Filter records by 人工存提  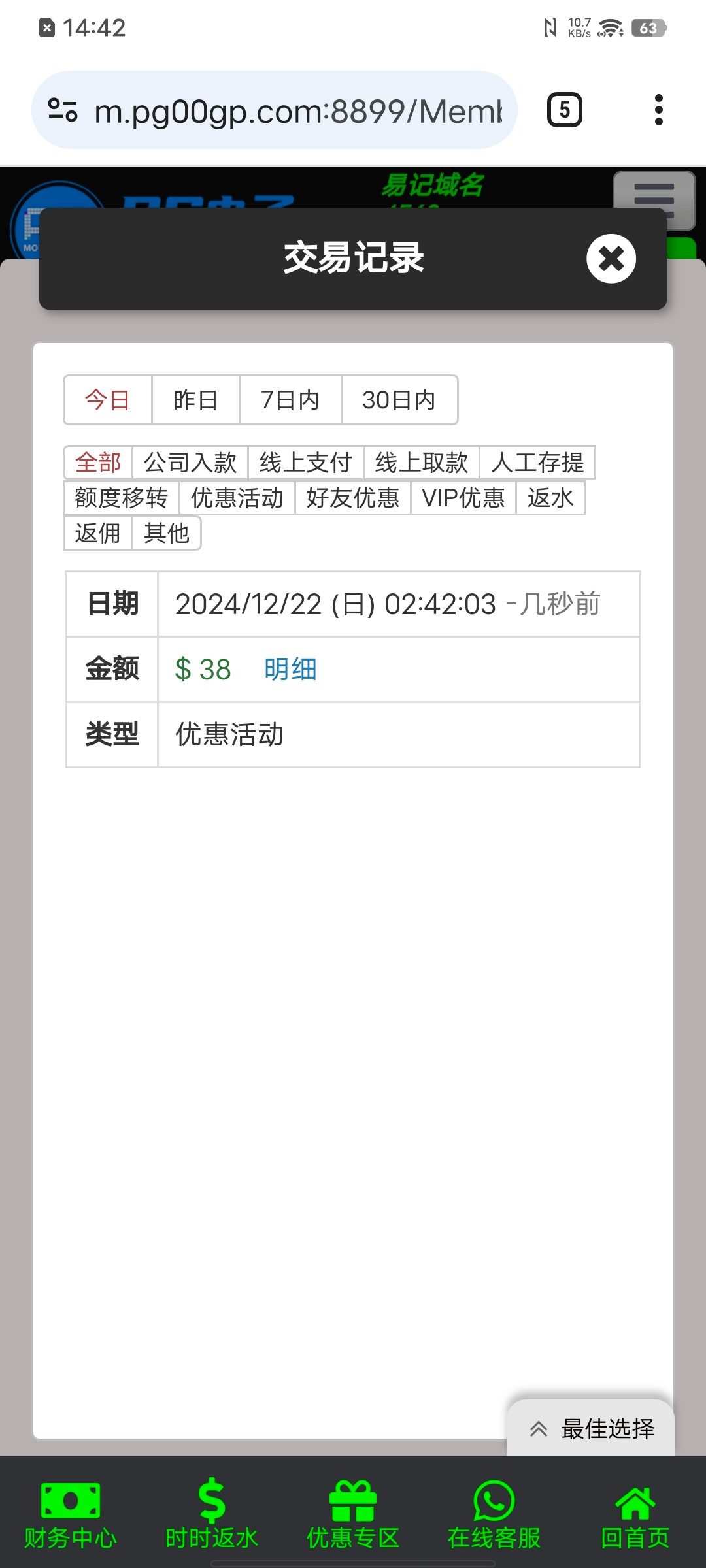point(537,463)
